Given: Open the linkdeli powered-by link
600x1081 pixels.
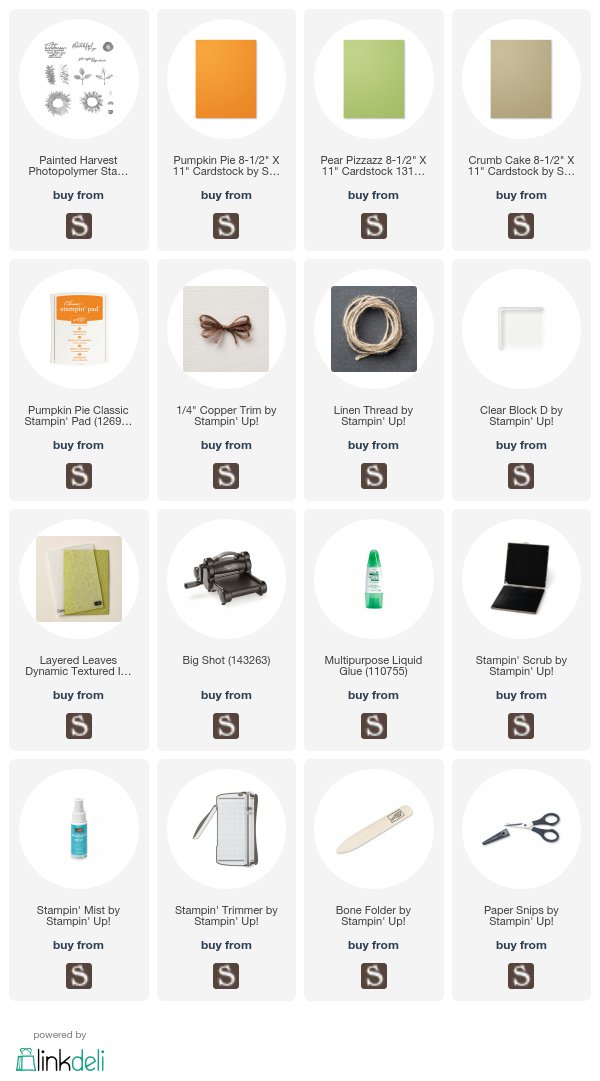Looking at the screenshot, I should coord(60,1053).
